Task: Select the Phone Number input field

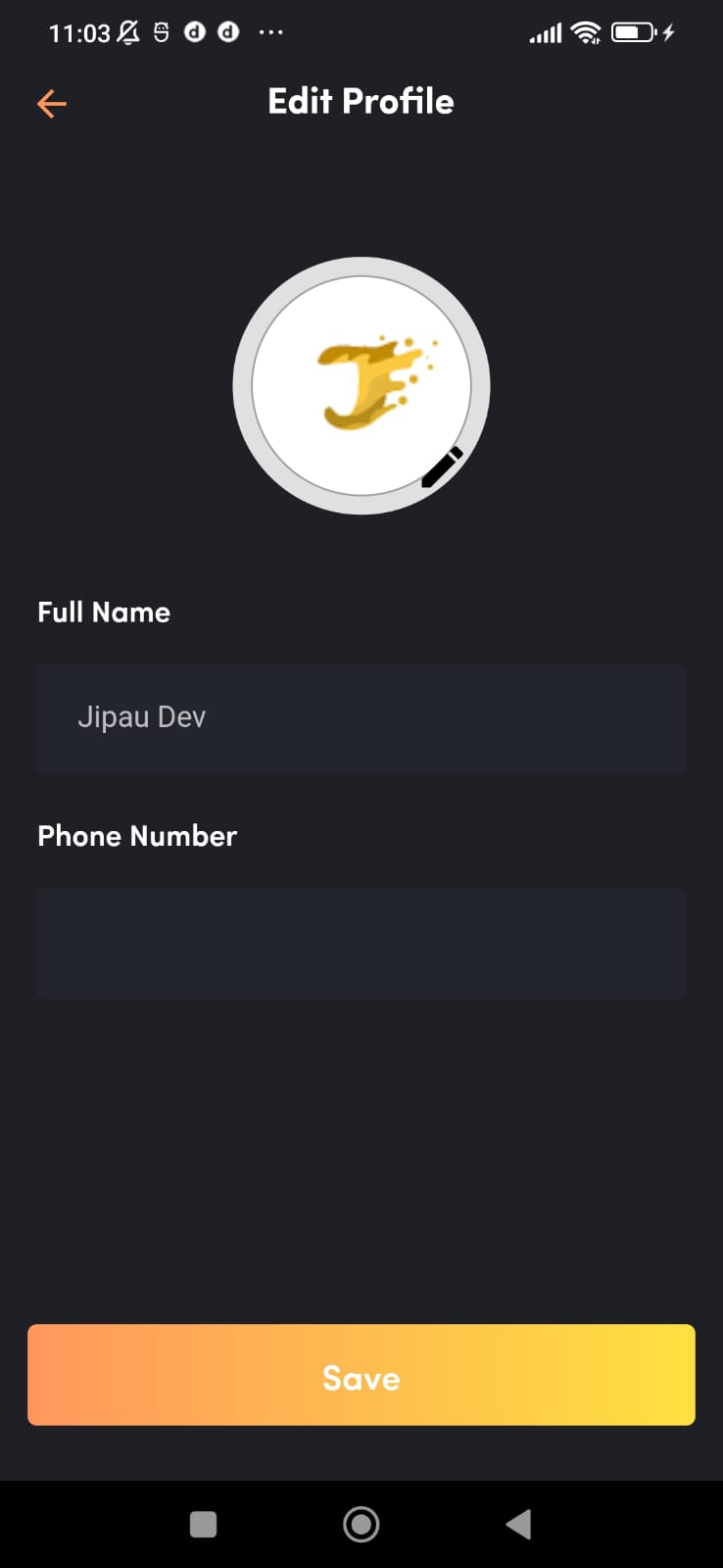Action: (x=361, y=943)
